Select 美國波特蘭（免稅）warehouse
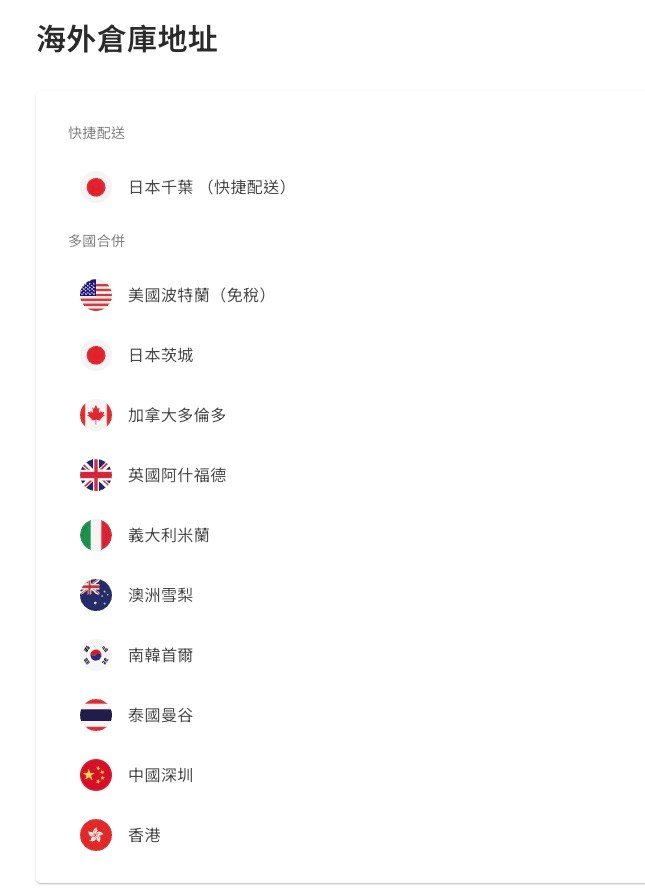This screenshot has height=895, width=645. (198, 295)
